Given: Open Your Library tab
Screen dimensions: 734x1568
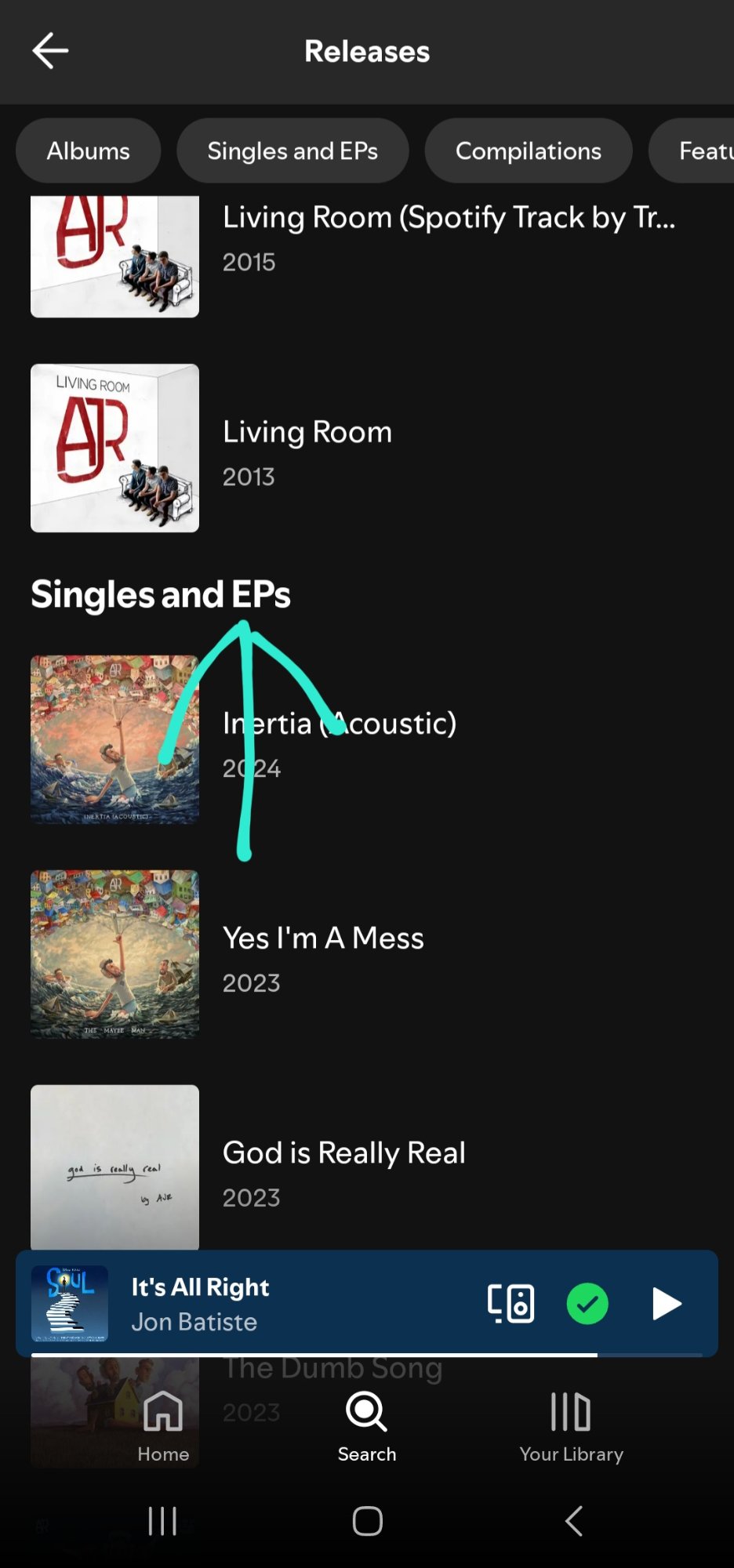Looking at the screenshot, I should click(x=571, y=1427).
